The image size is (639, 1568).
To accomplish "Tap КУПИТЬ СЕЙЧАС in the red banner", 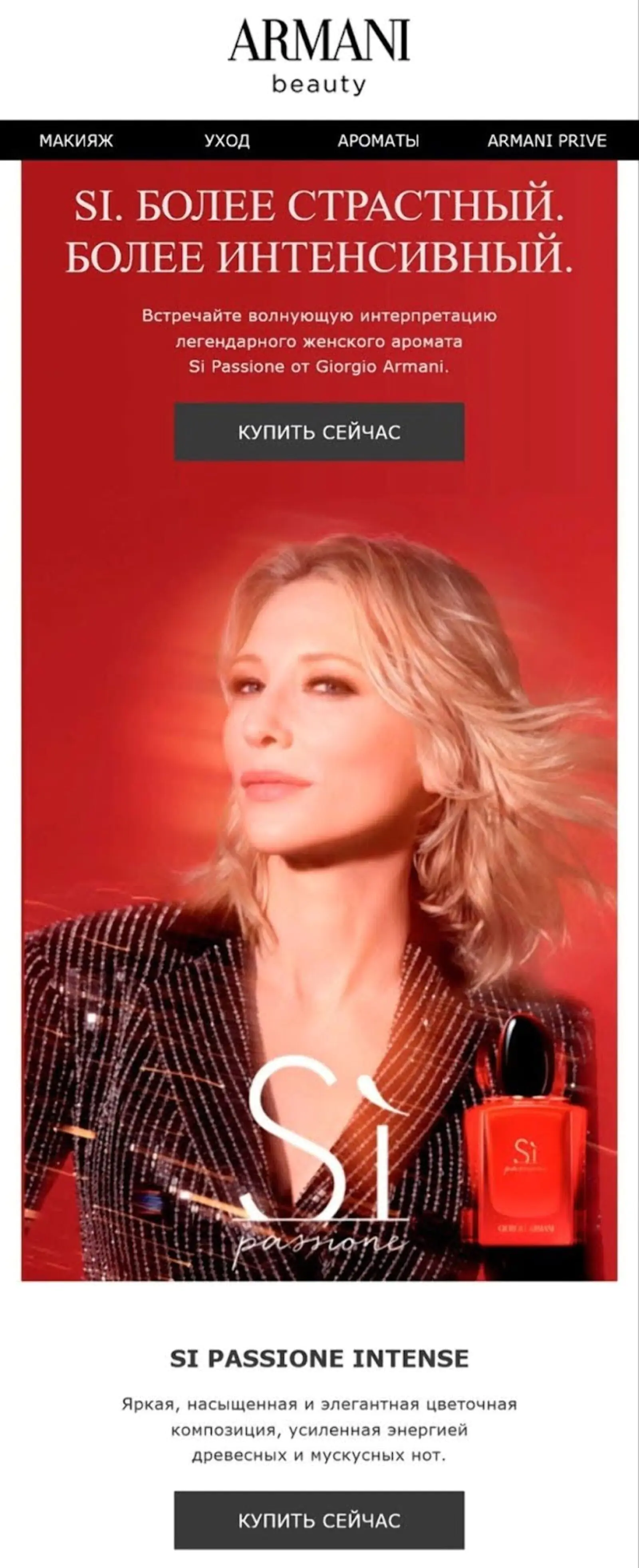I will (319, 432).
